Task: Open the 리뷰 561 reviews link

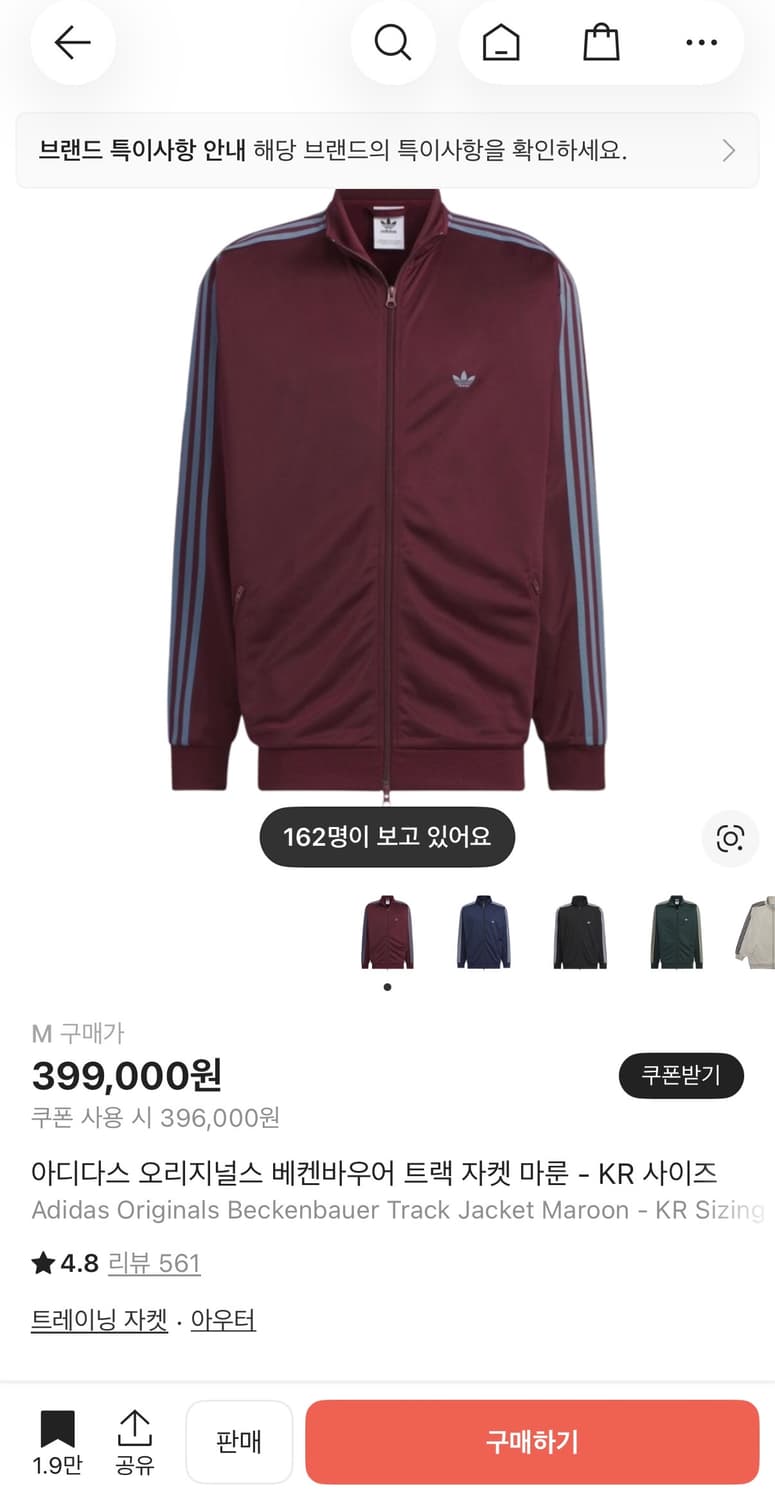Action: [154, 1263]
